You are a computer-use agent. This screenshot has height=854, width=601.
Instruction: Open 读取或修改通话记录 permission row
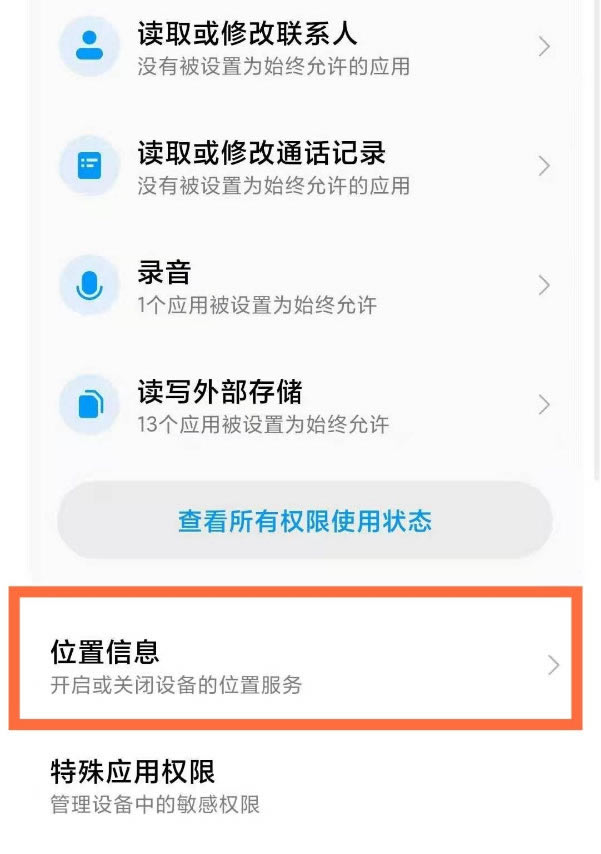pyautogui.click(x=300, y=166)
